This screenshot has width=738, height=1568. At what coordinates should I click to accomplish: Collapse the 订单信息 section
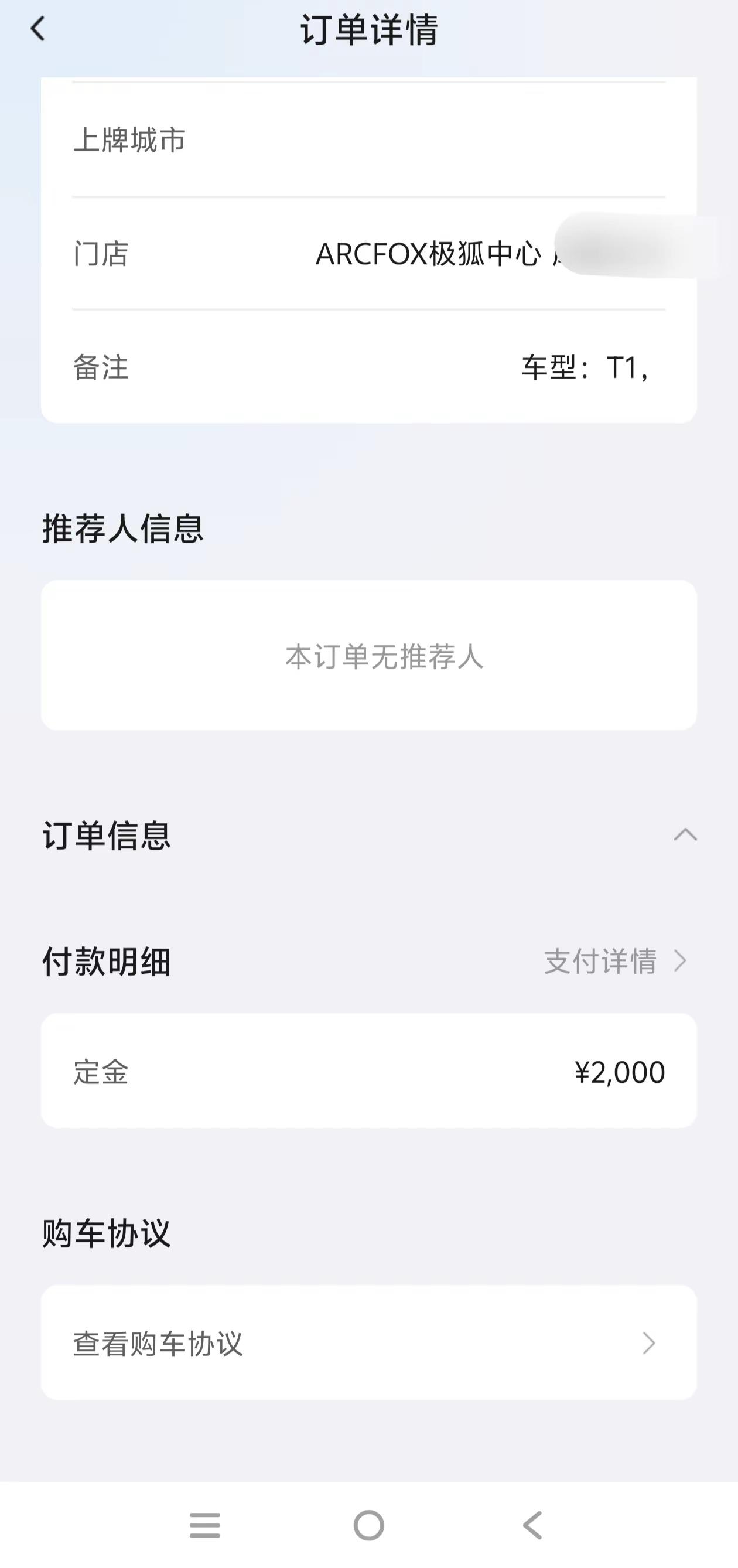pos(685,834)
